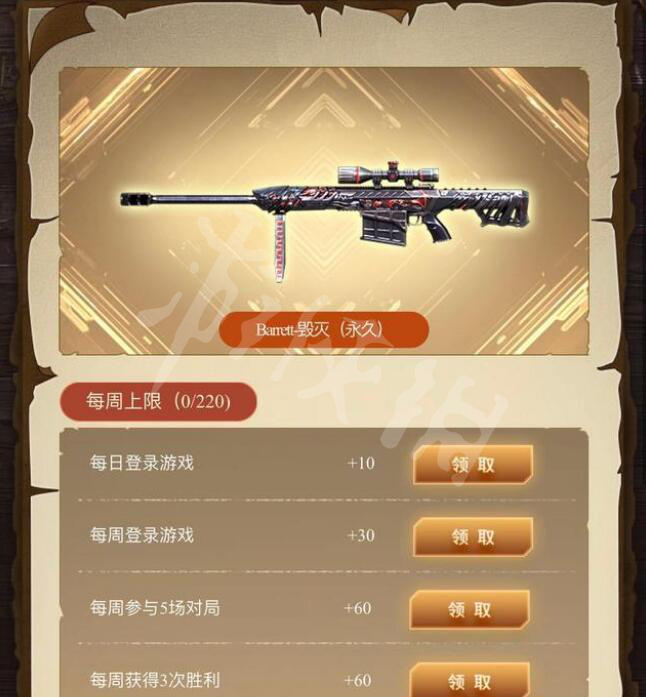Tap 领取 for 每周参与5场对局
Screen dimensions: 646x697
click(469, 609)
